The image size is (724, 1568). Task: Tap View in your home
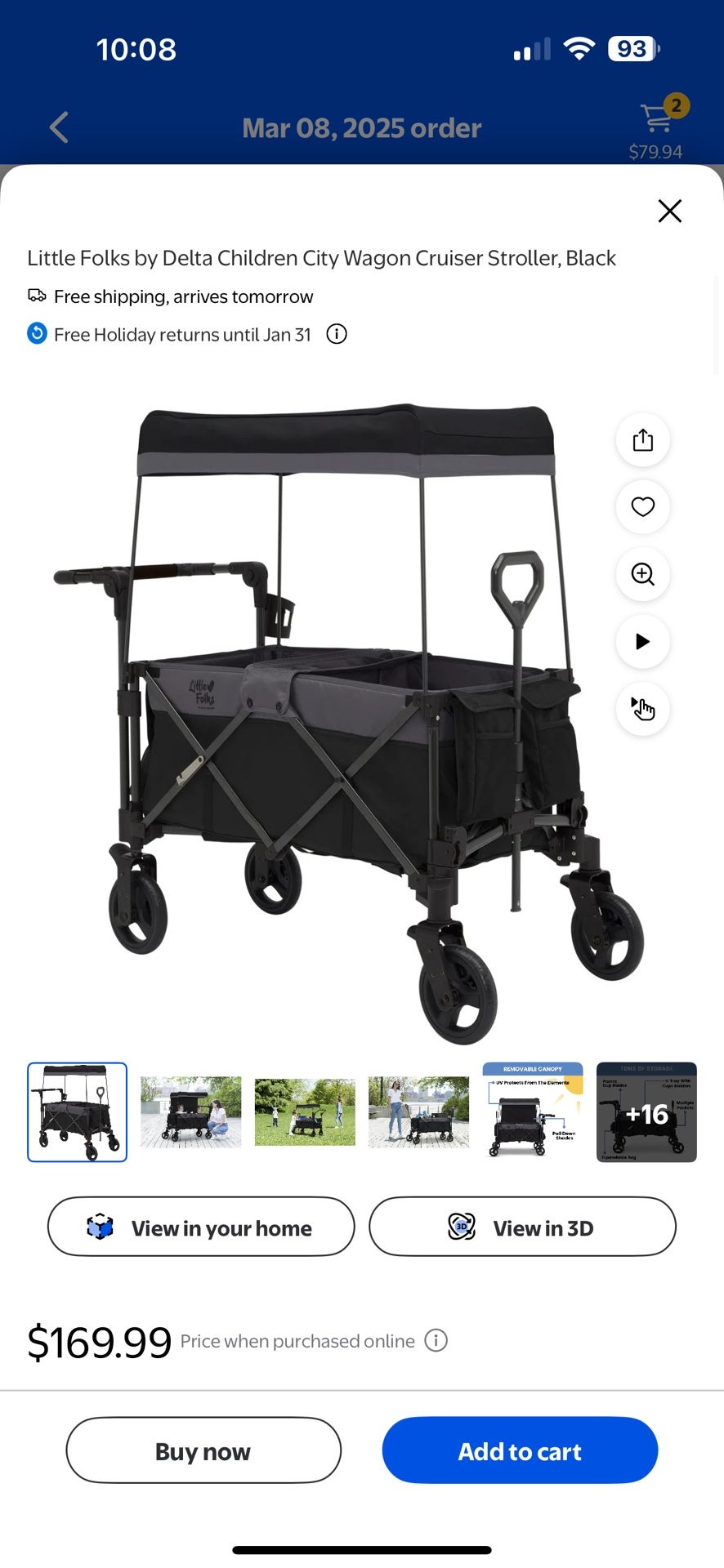(x=201, y=1227)
